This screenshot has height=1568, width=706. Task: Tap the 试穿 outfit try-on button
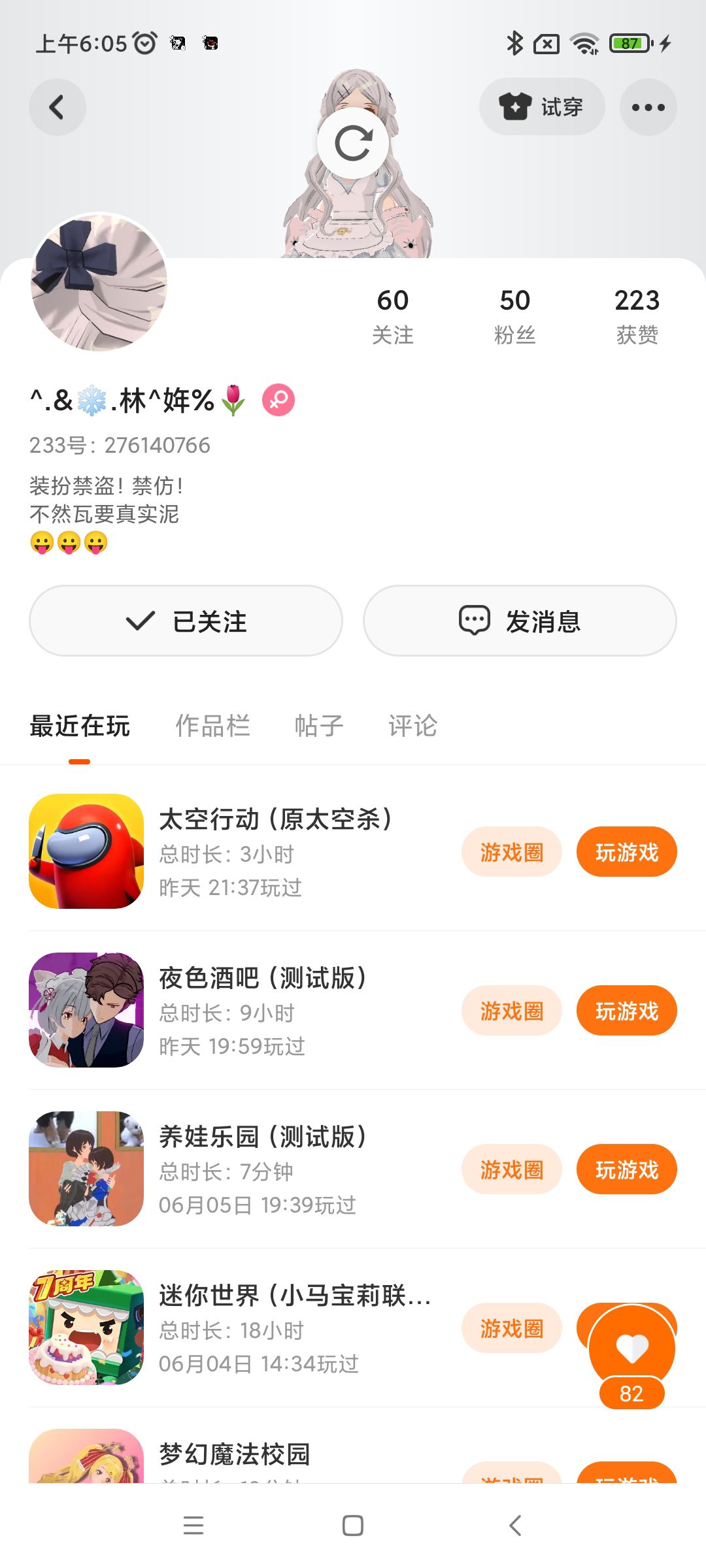(x=541, y=107)
